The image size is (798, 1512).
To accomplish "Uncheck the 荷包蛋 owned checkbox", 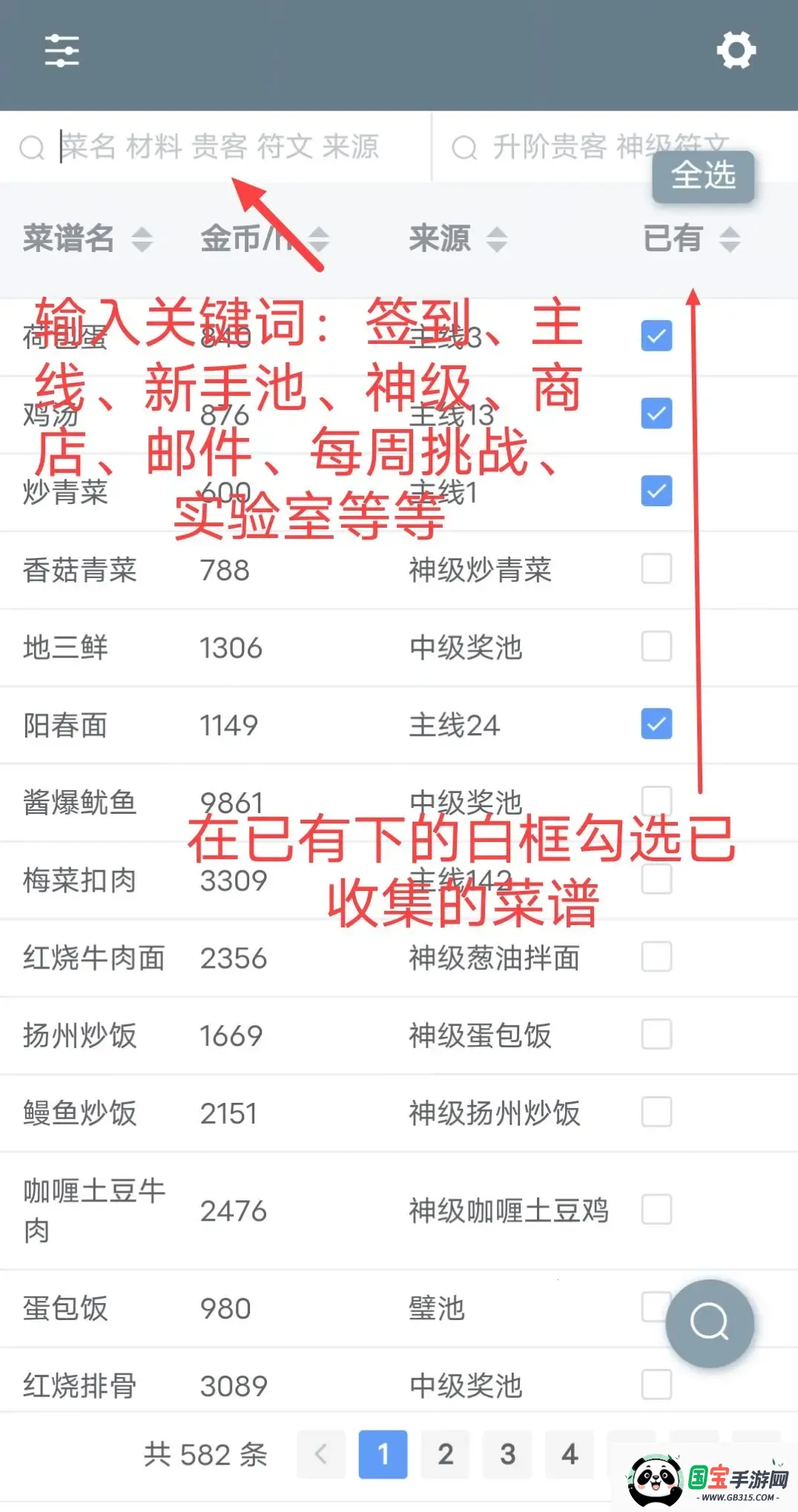I will click(x=656, y=336).
